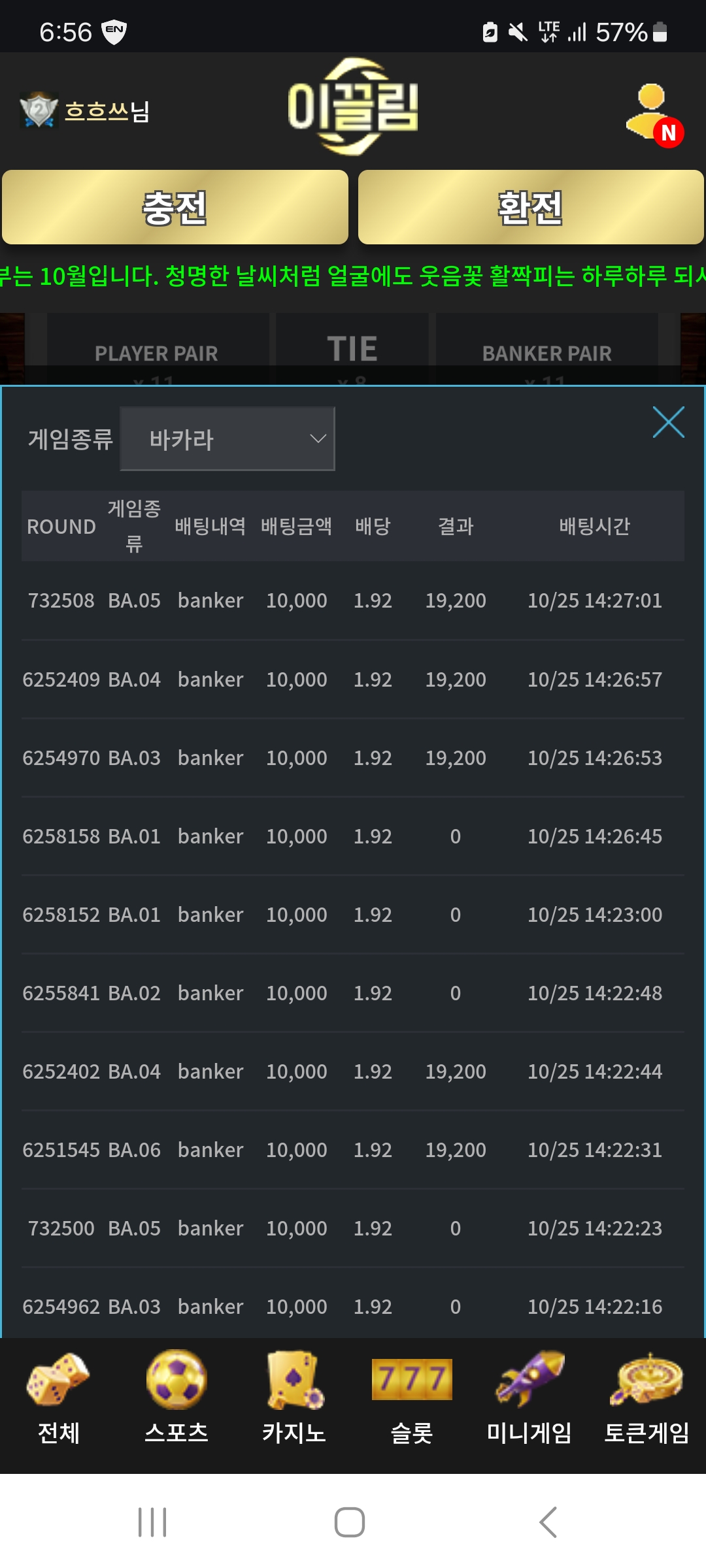Expand the 게임종류 바카라 dropdown
The height and width of the screenshot is (1568, 706).
pyautogui.click(x=227, y=439)
